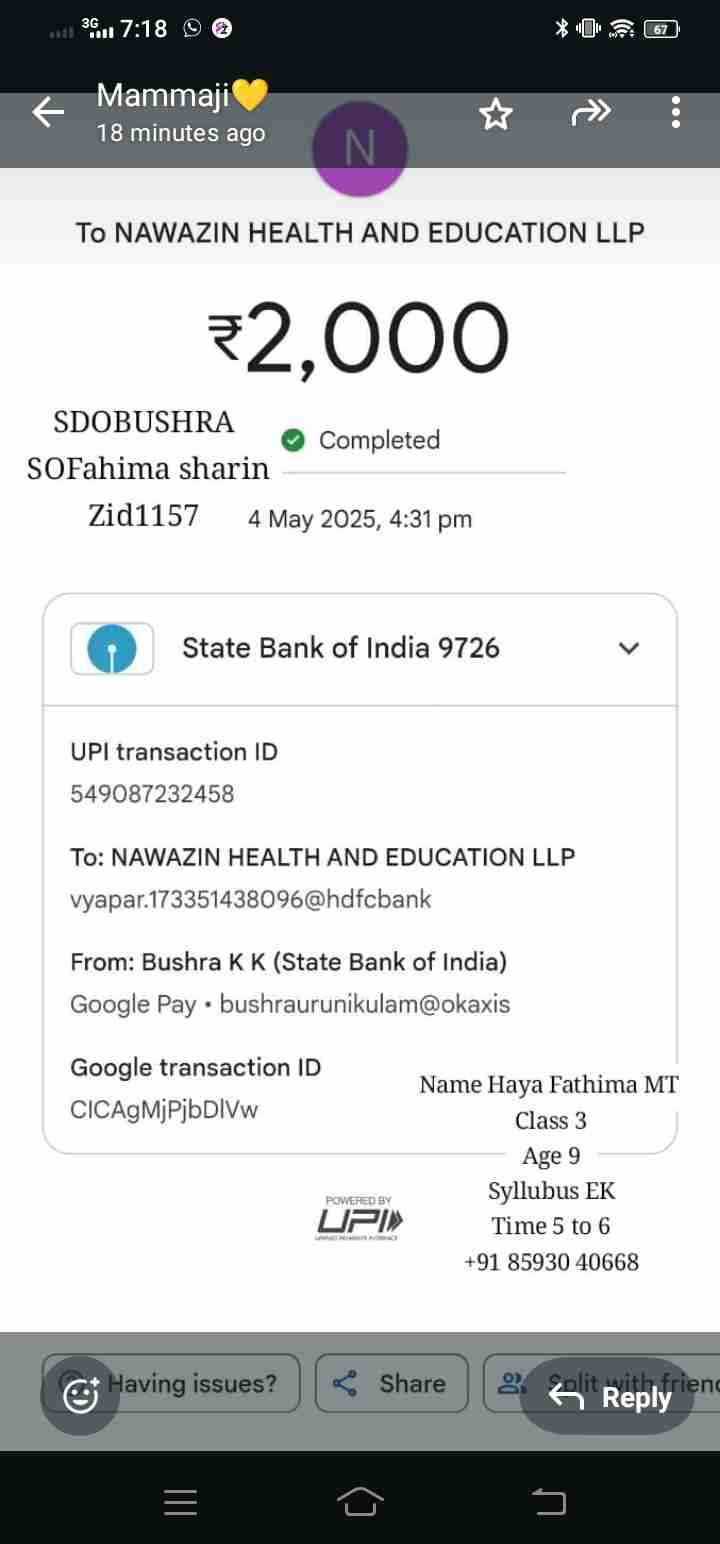The image size is (720, 1544).
Task: Tap the Reply button
Action: click(x=608, y=1397)
